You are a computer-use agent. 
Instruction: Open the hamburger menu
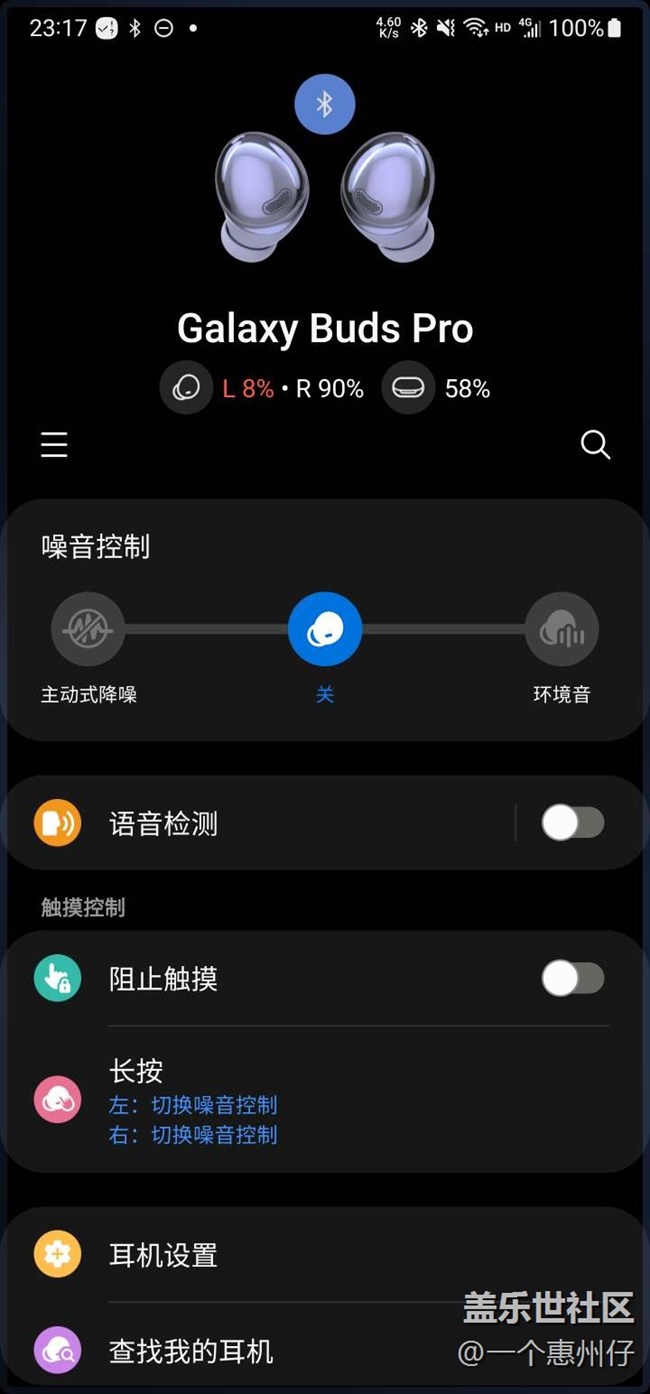tap(54, 445)
